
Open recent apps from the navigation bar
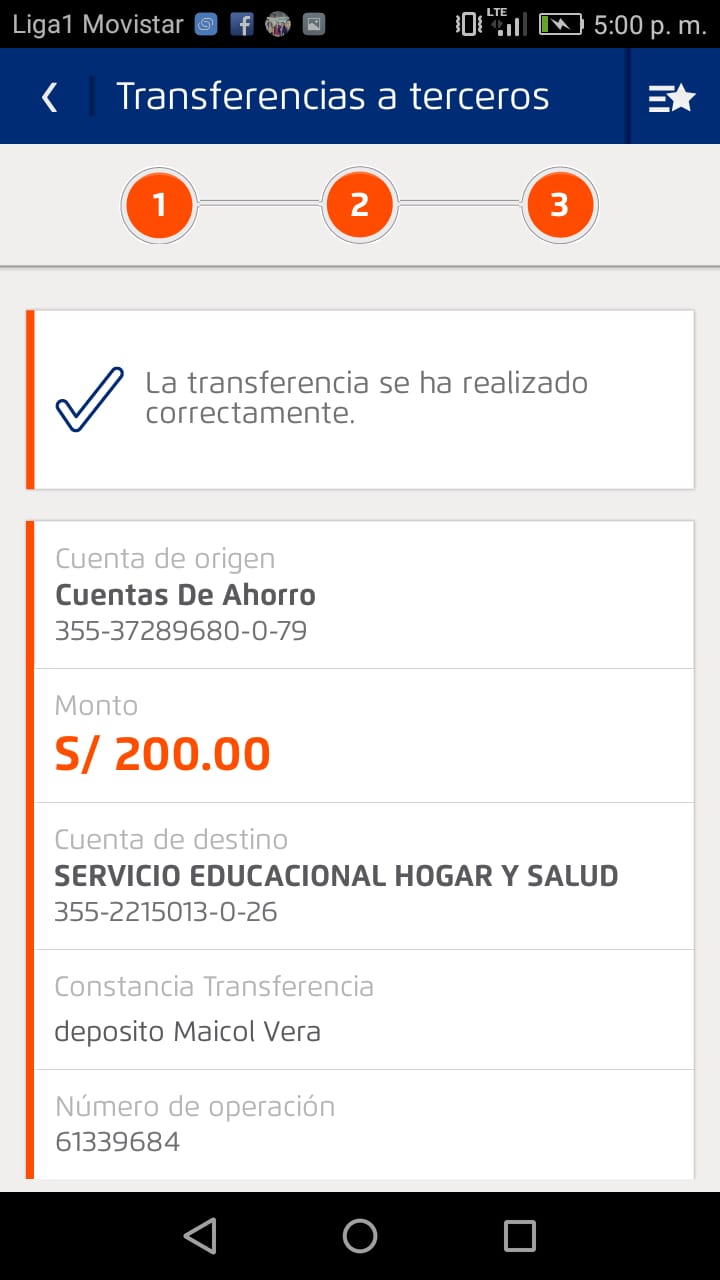coord(519,1236)
